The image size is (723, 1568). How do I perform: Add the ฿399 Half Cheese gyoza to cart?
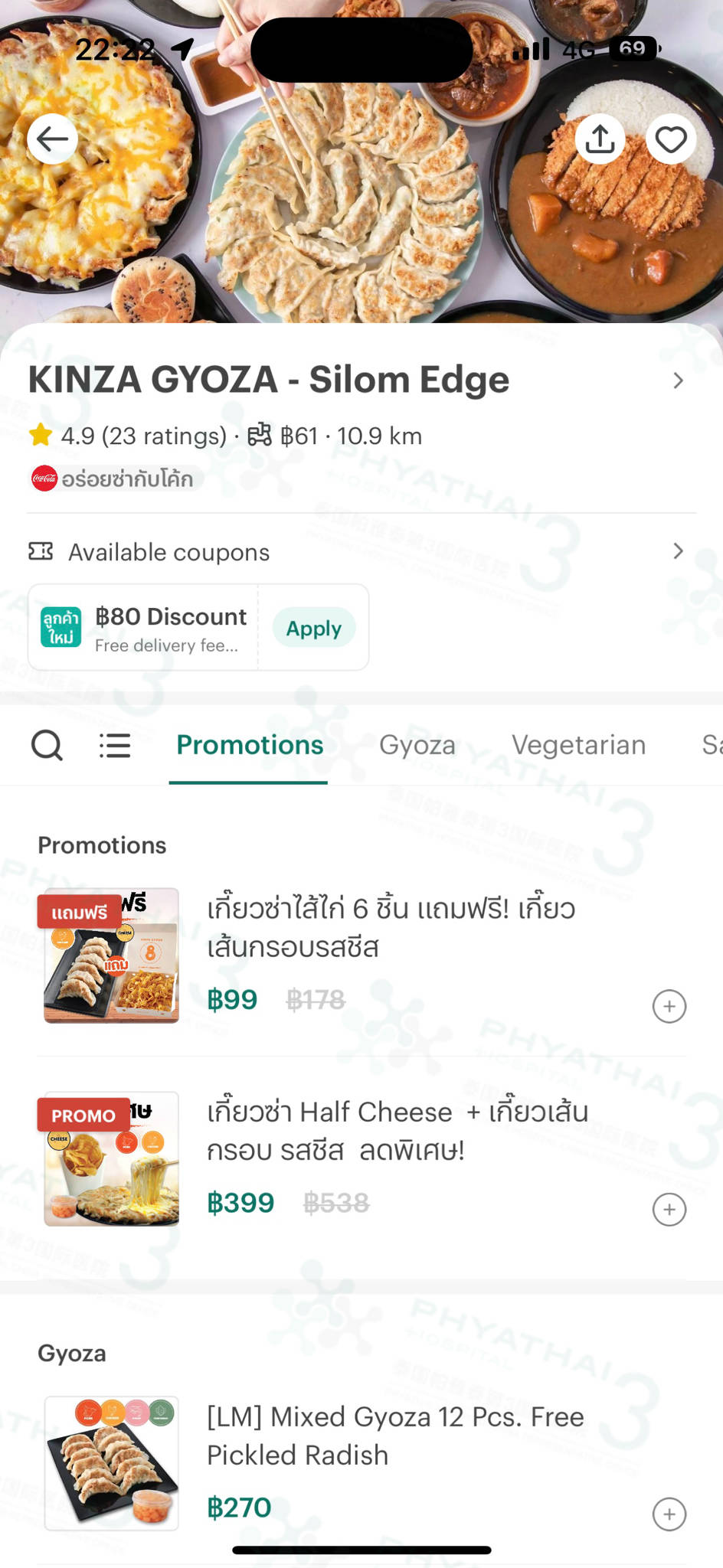(x=669, y=1210)
